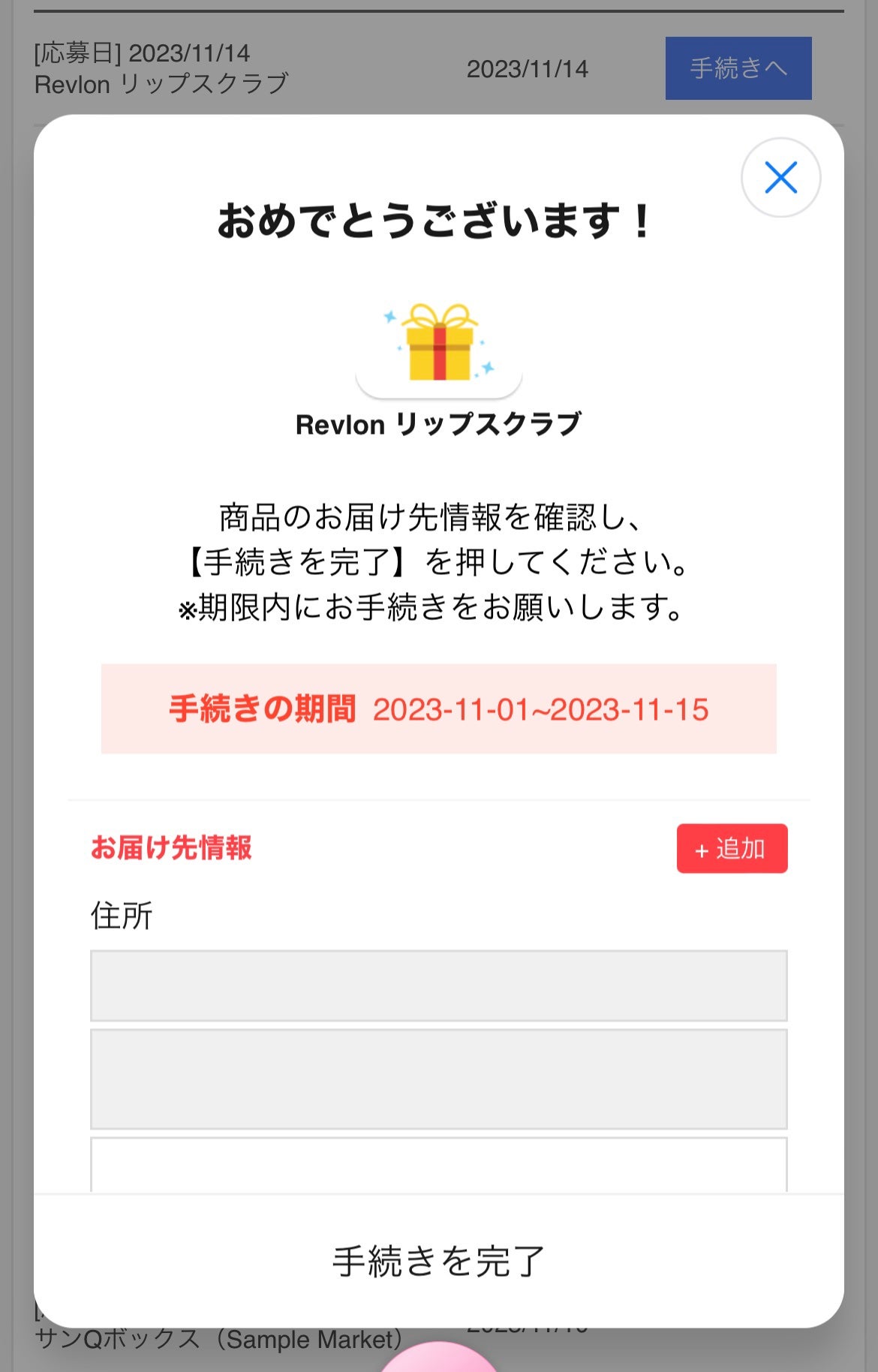Open the Revlon リップスクラブ product link
The image size is (878, 1372).
[439, 424]
